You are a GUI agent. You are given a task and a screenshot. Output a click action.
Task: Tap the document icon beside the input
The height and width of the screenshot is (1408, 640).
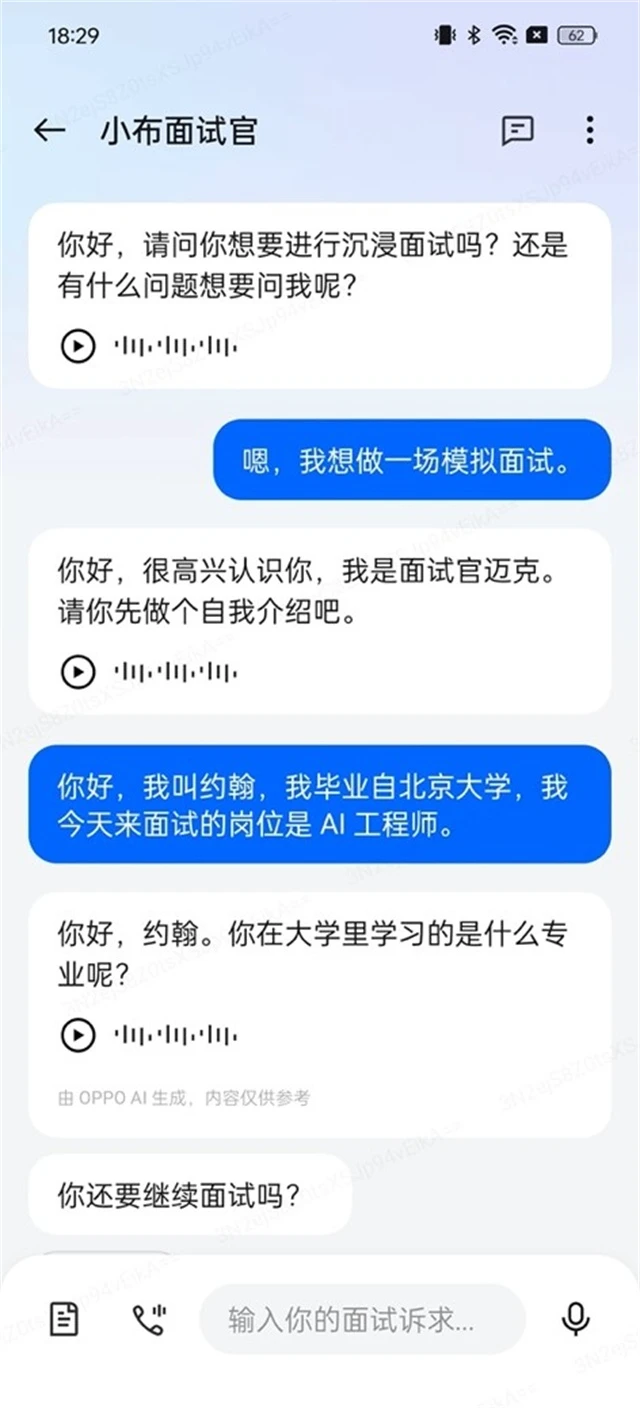click(64, 1319)
